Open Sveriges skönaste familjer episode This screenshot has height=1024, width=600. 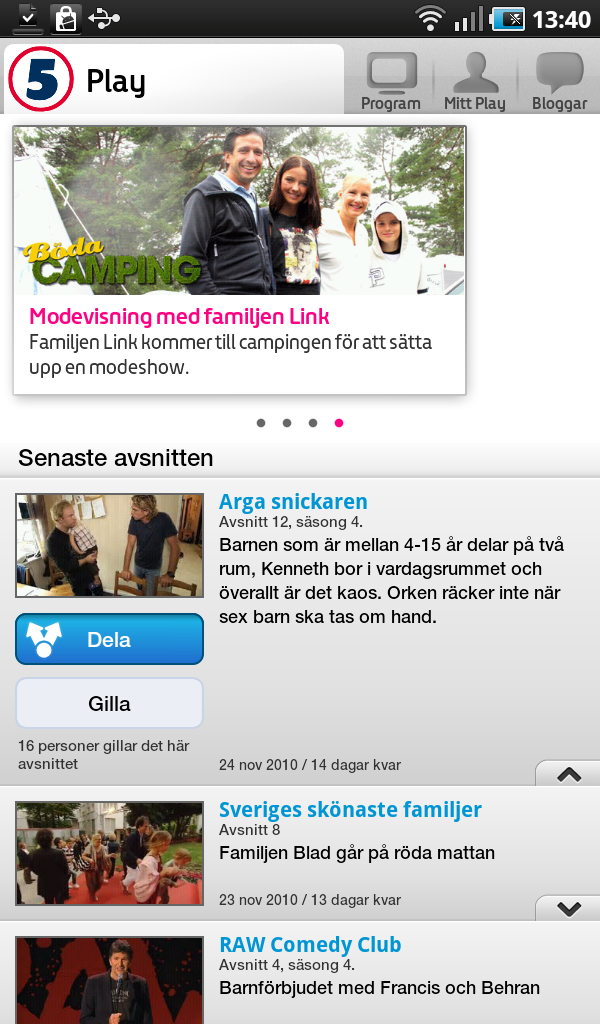pyautogui.click(x=350, y=810)
